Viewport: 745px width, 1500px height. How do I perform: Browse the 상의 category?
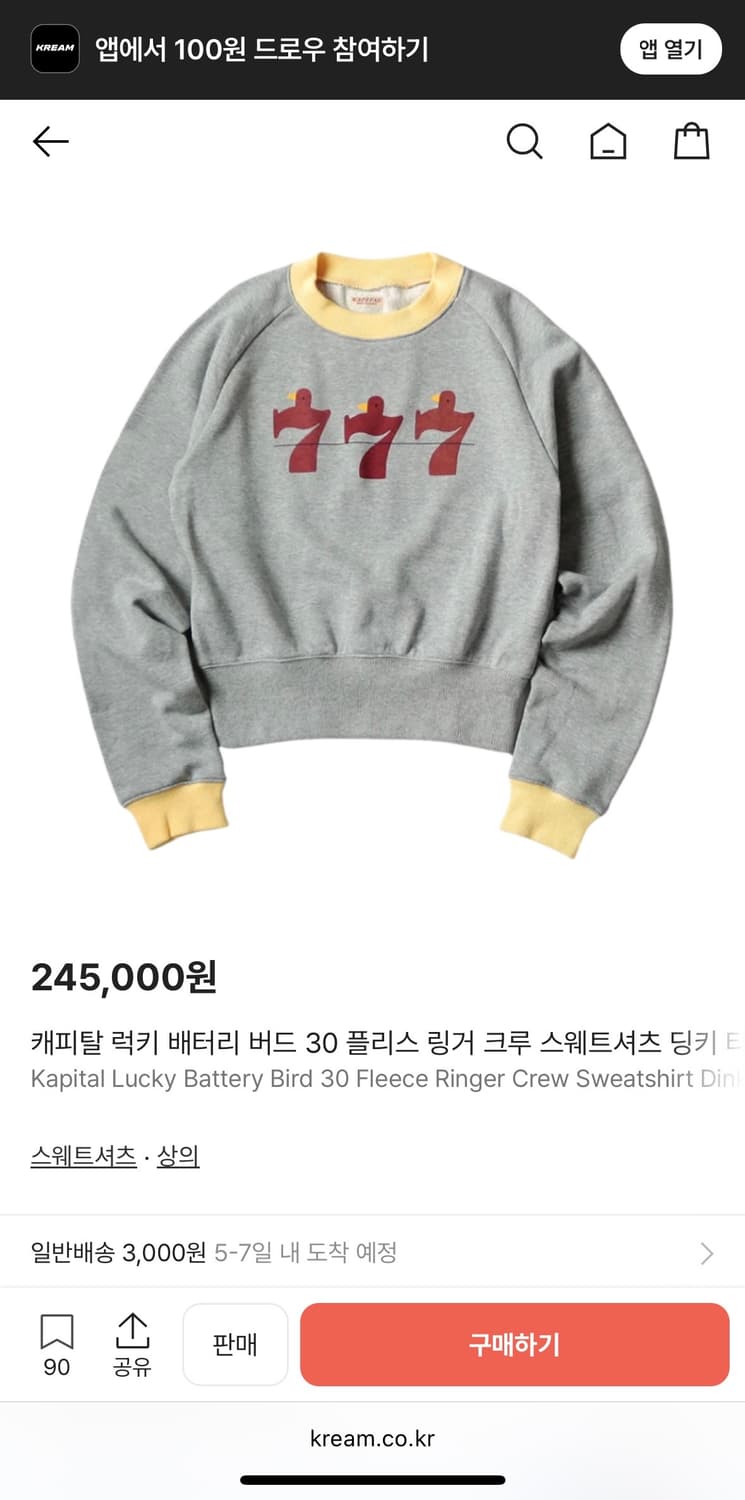tap(179, 1155)
